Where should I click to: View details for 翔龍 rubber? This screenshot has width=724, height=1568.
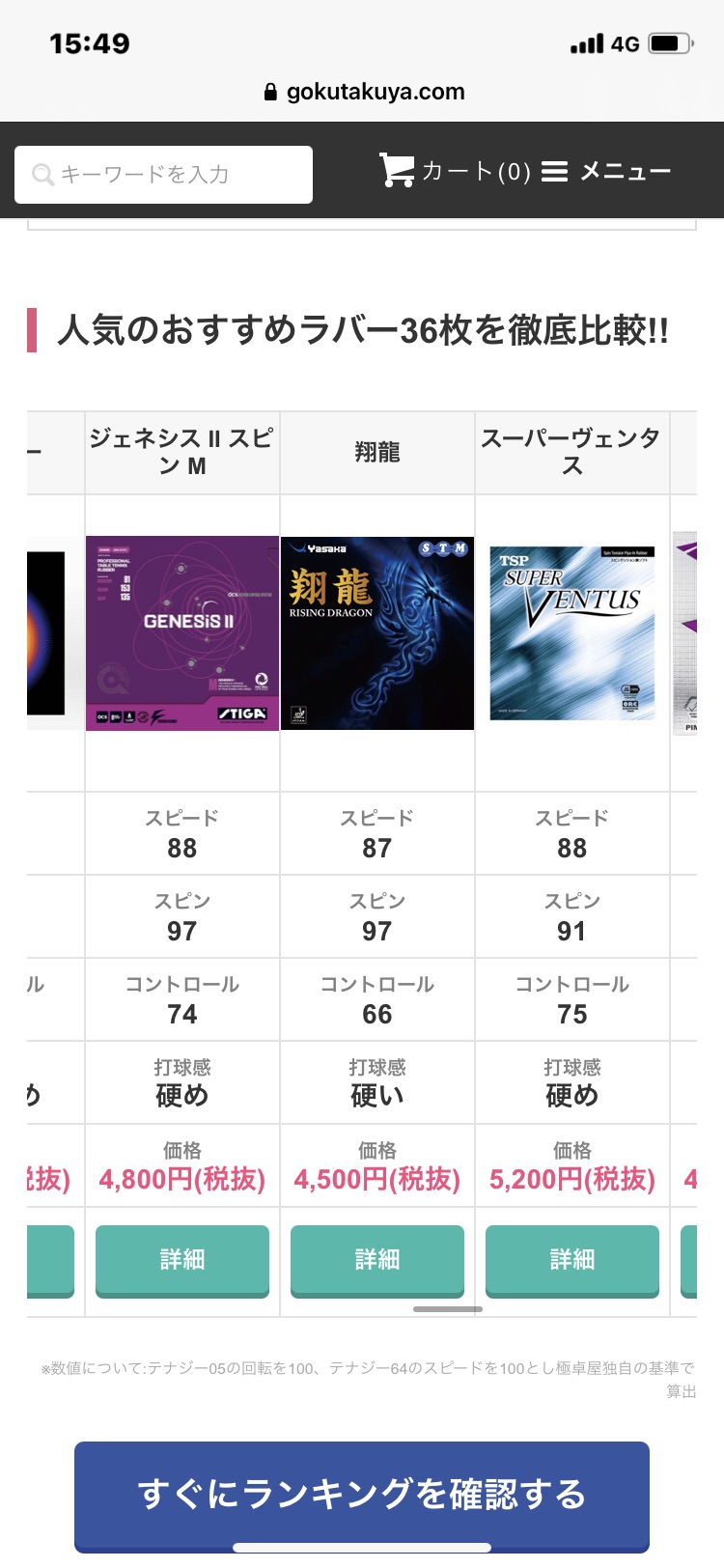[x=377, y=1260]
